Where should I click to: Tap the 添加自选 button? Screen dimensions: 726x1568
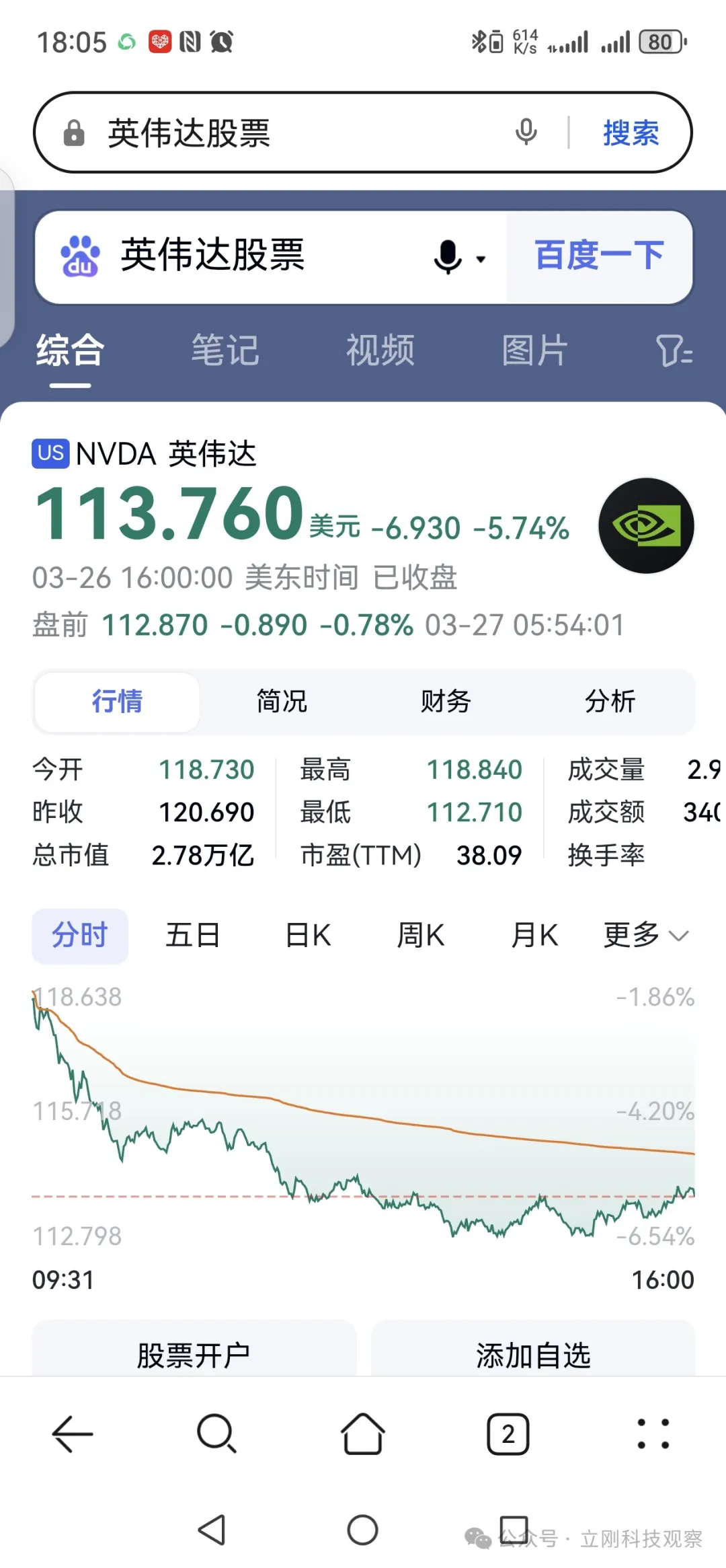pos(533,1353)
